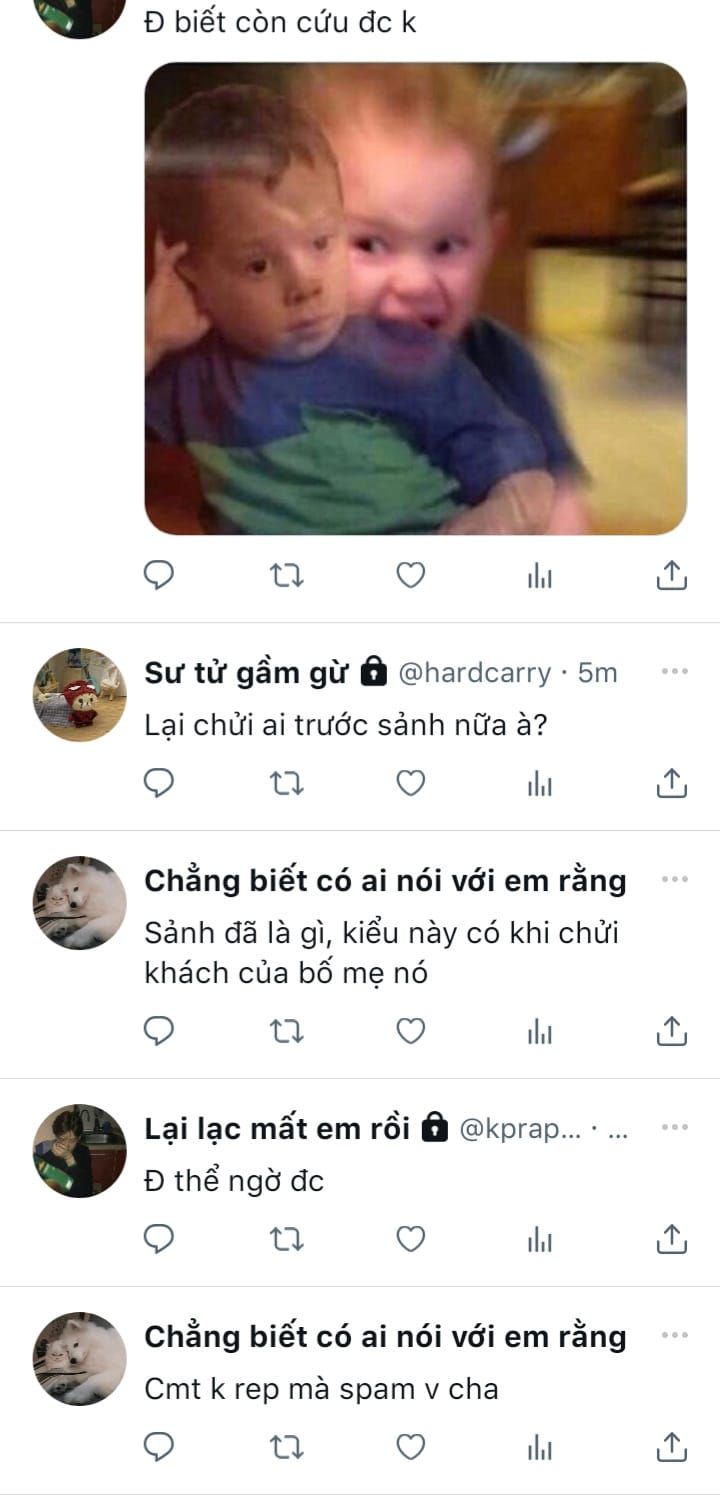Share the 'Cmt k rep mà spam v cha' tweet
Image resolution: width=720 pixels, height=1506 pixels.
click(x=672, y=1447)
